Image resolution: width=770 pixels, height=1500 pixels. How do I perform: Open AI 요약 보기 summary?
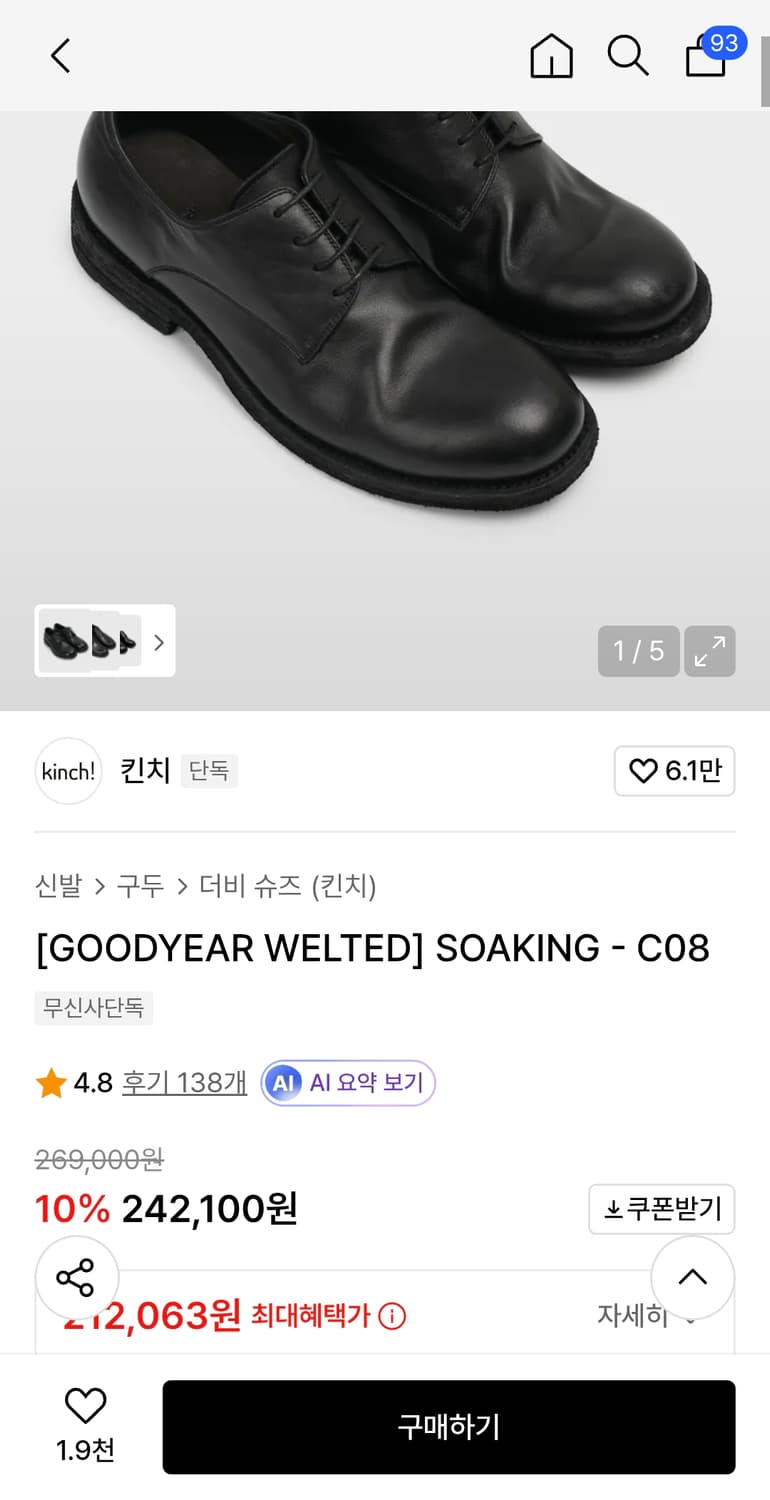click(347, 1082)
